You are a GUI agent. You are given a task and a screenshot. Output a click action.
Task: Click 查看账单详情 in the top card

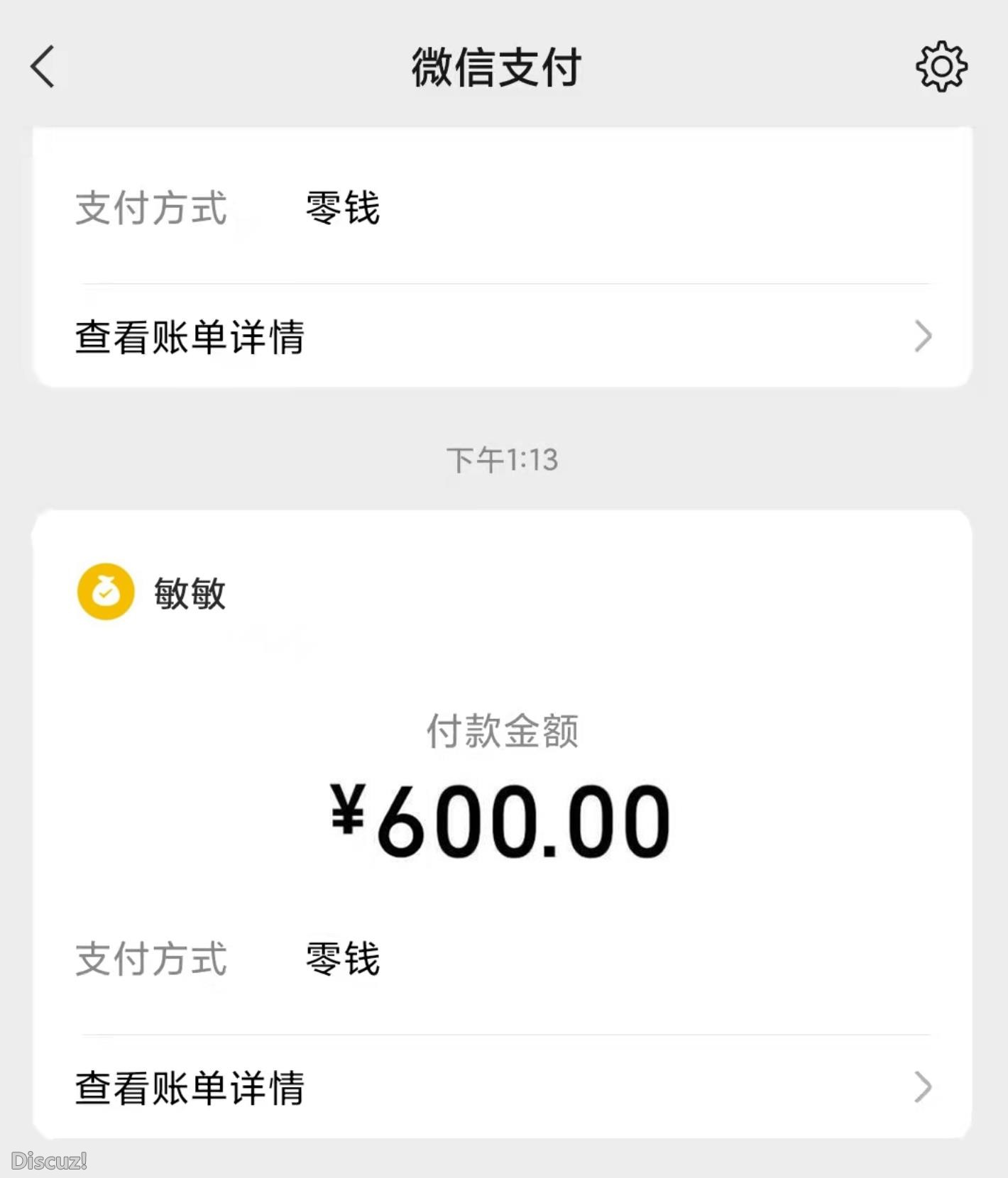pos(188,338)
